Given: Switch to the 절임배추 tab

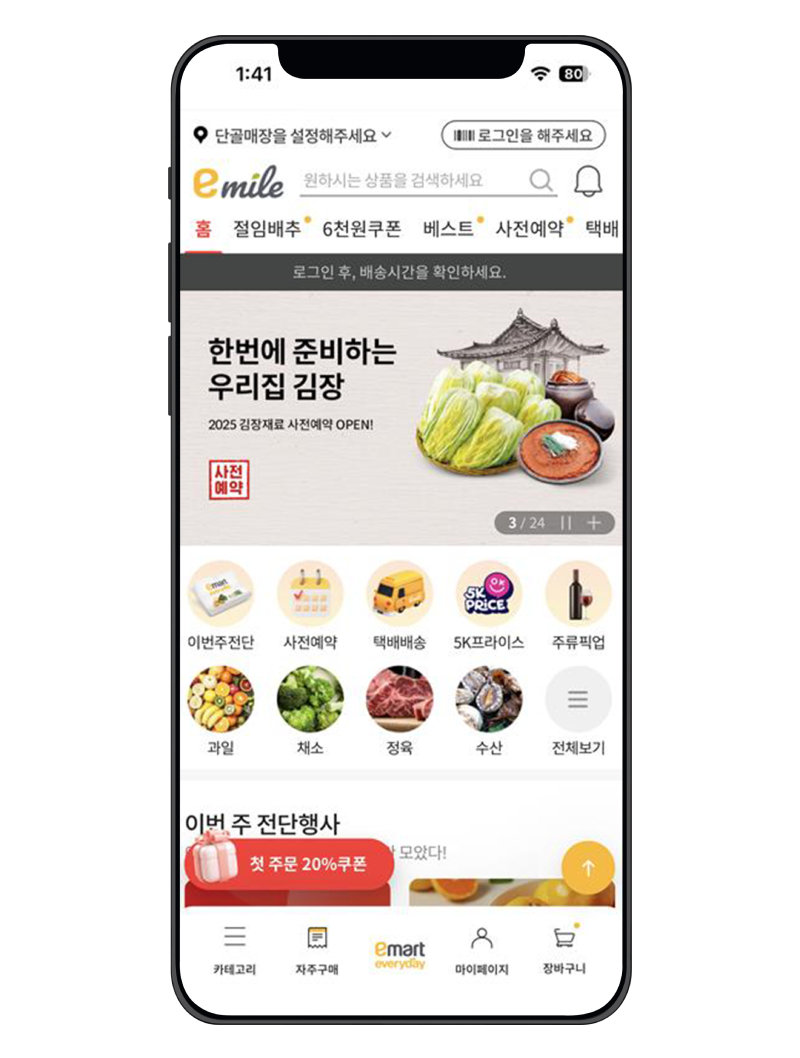Looking at the screenshot, I should [x=267, y=229].
